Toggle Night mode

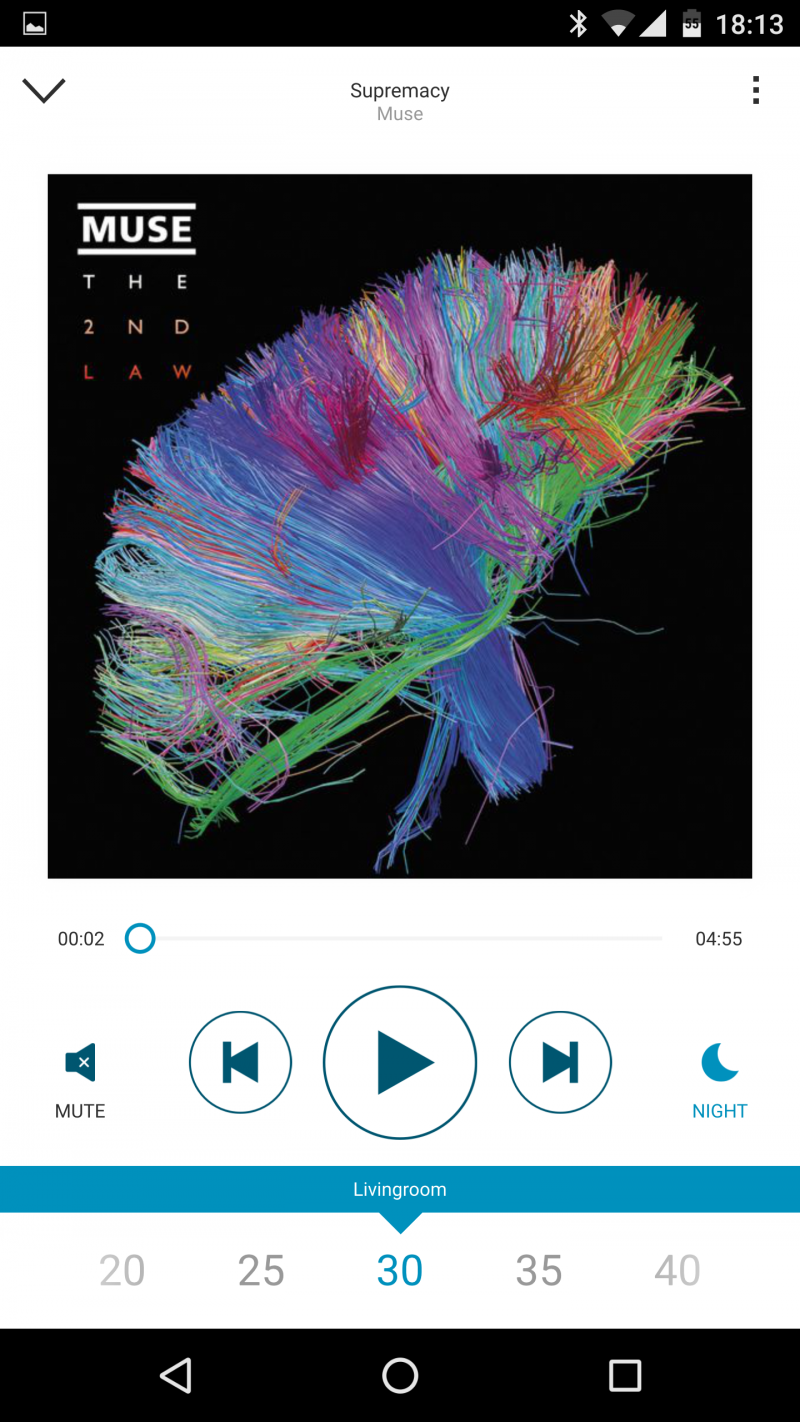[x=720, y=1080]
